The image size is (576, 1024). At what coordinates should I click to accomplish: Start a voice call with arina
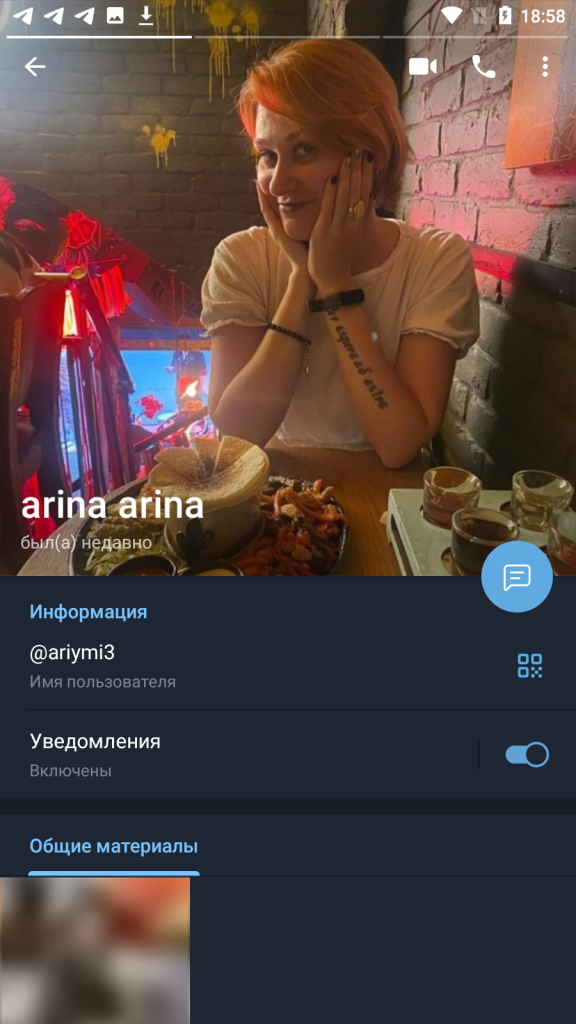[x=484, y=67]
